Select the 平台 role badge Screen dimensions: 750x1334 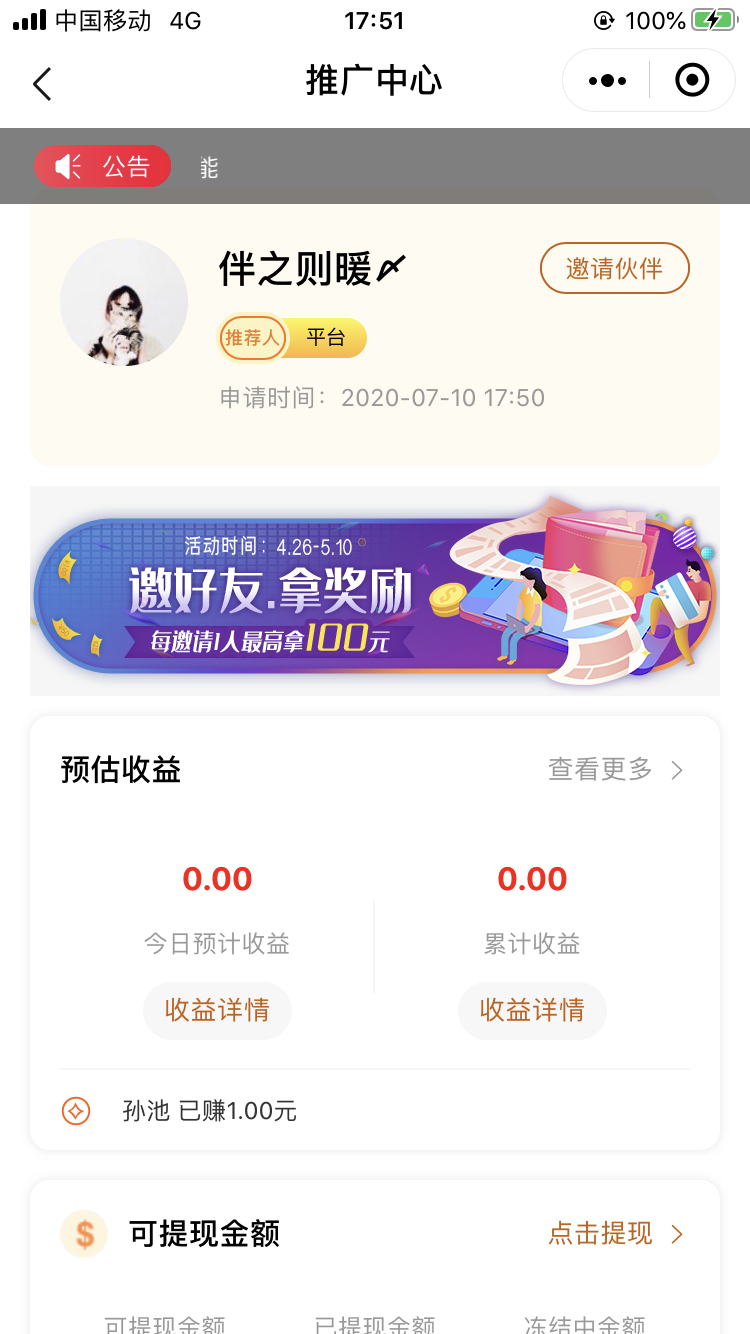pyautogui.click(x=327, y=338)
